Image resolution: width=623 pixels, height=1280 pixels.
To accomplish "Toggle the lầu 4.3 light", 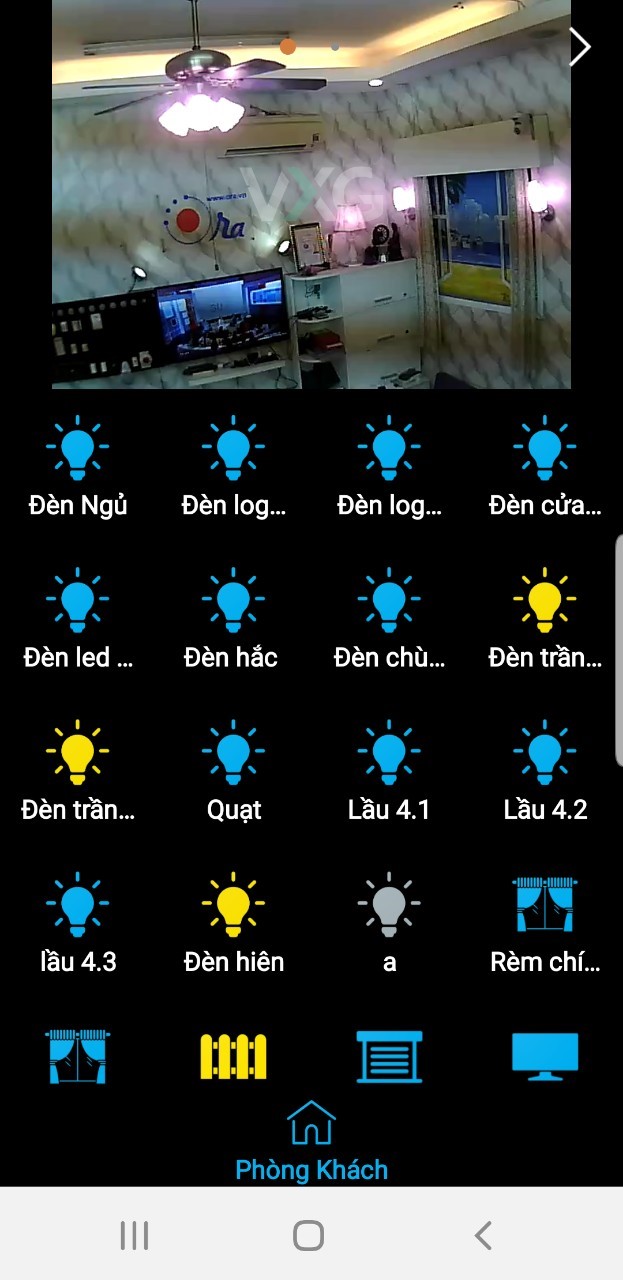I will tap(78, 905).
